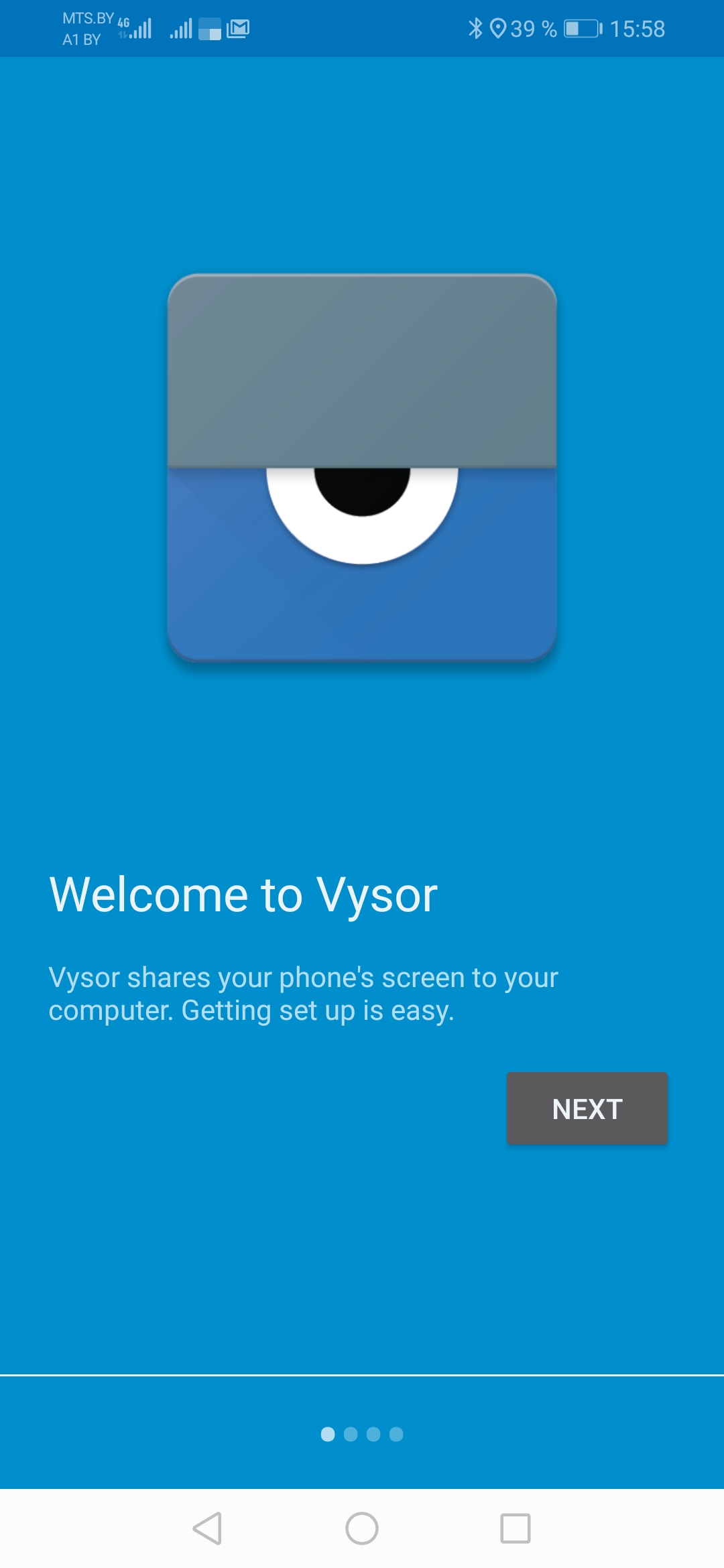The width and height of the screenshot is (724, 1568).
Task: Go back using the system back button
Action: point(207,1528)
